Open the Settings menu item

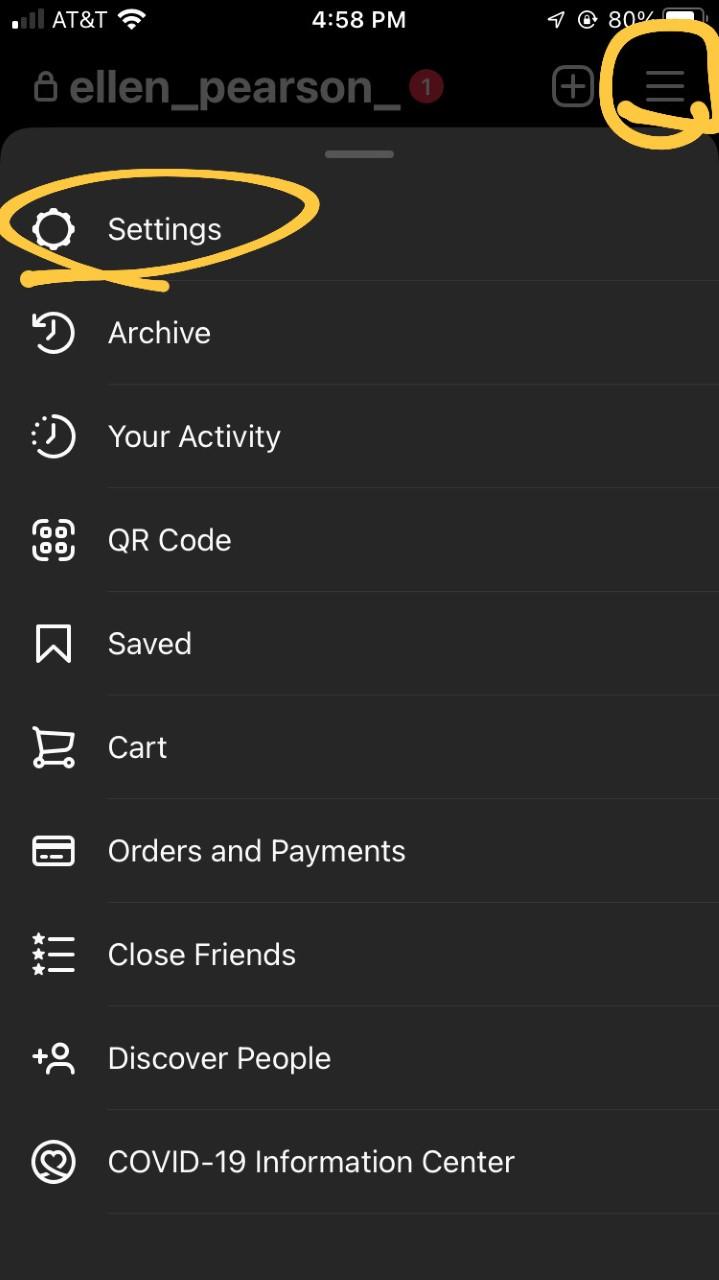164,229
